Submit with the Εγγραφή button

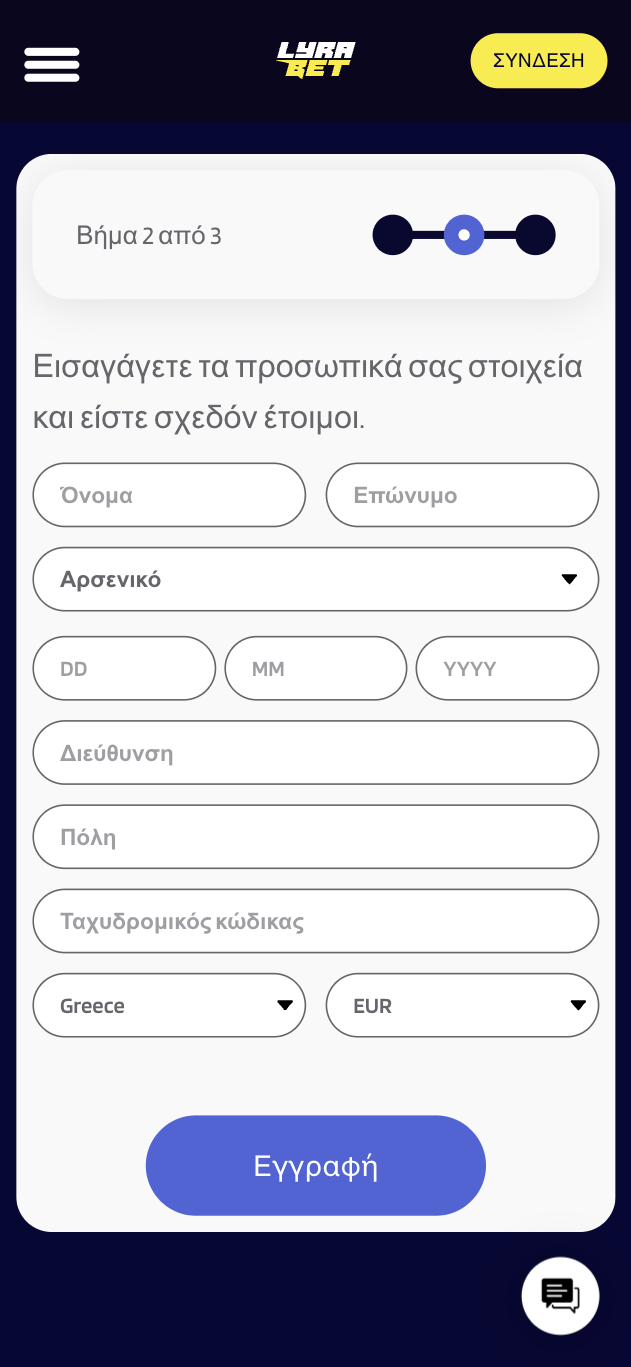pyautogui.click(x=315, y=1165)
